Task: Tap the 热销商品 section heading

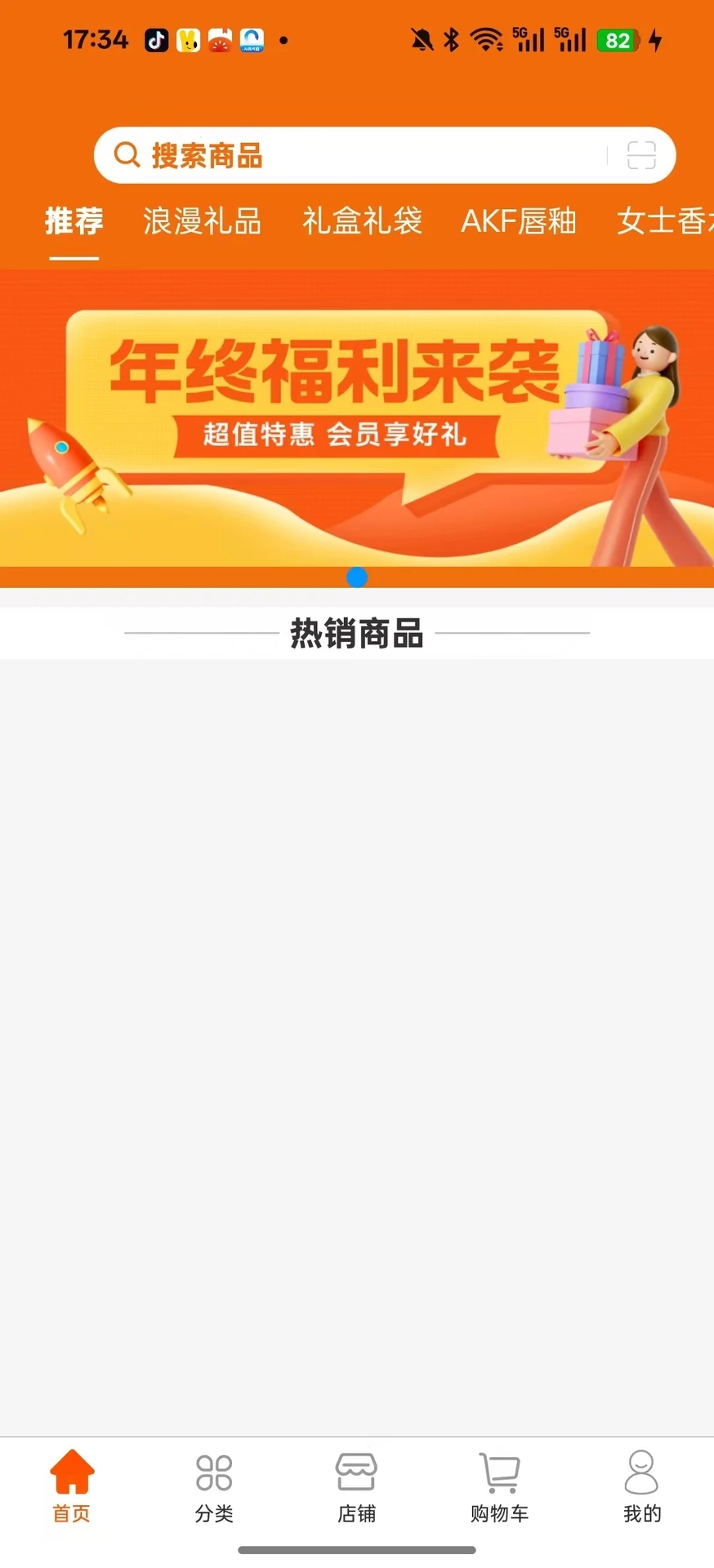Action: 356,634
